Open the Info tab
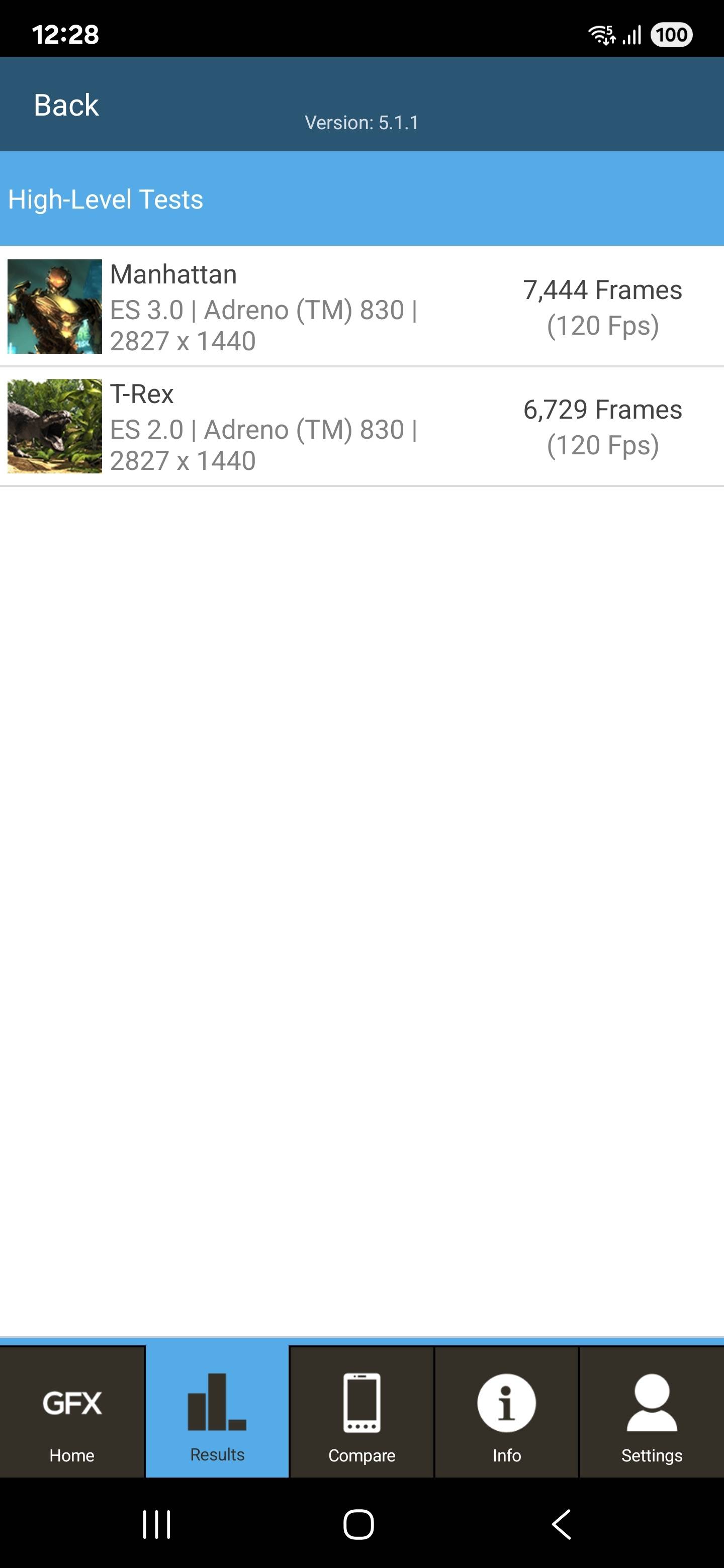This screenshot has height=1568, width=724. tap(506, 1413)
